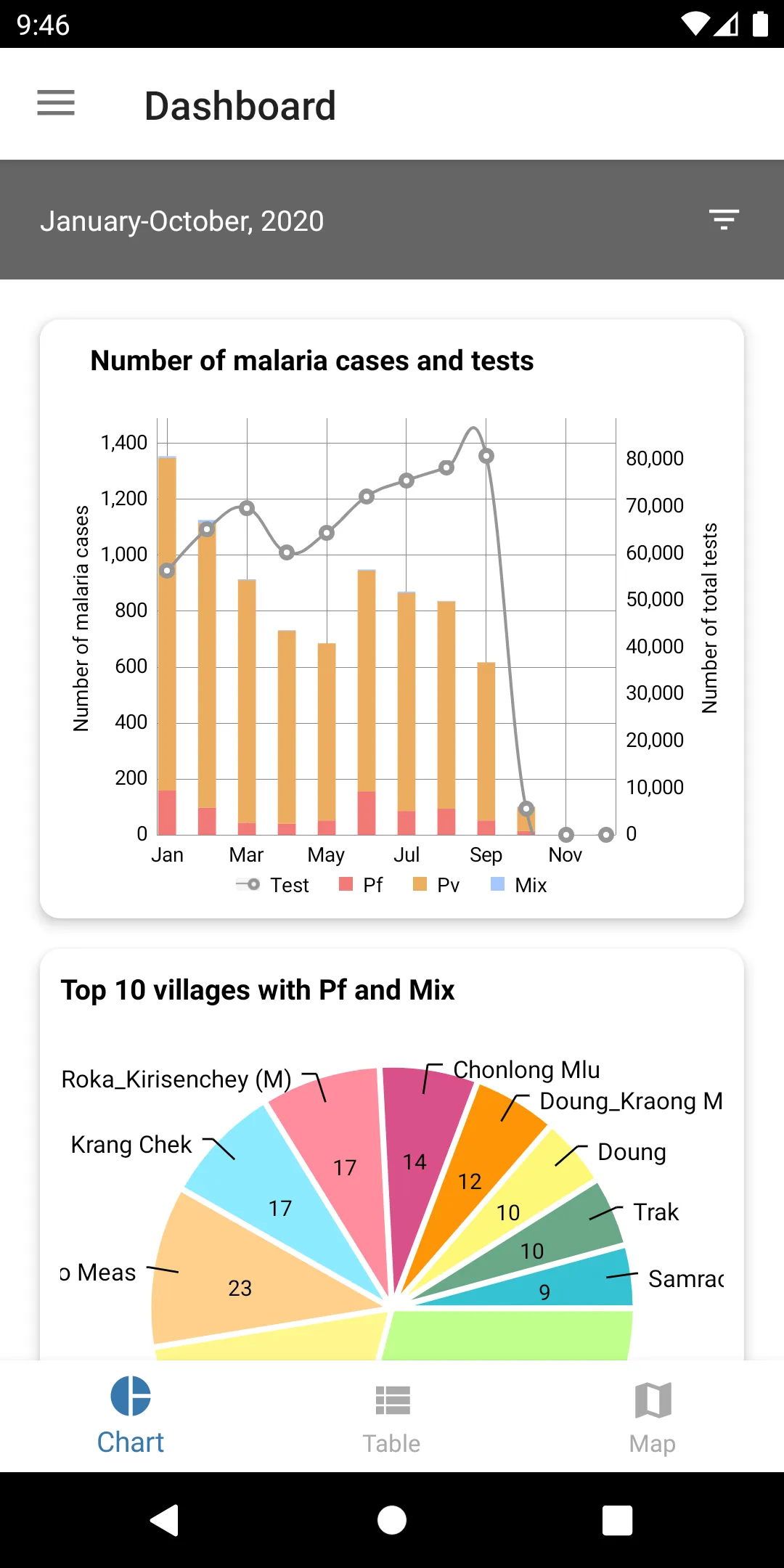The height and width of the screenshot is (1568, 784).
Task: Toggle the Test series in legend
Action: (272, 885)
